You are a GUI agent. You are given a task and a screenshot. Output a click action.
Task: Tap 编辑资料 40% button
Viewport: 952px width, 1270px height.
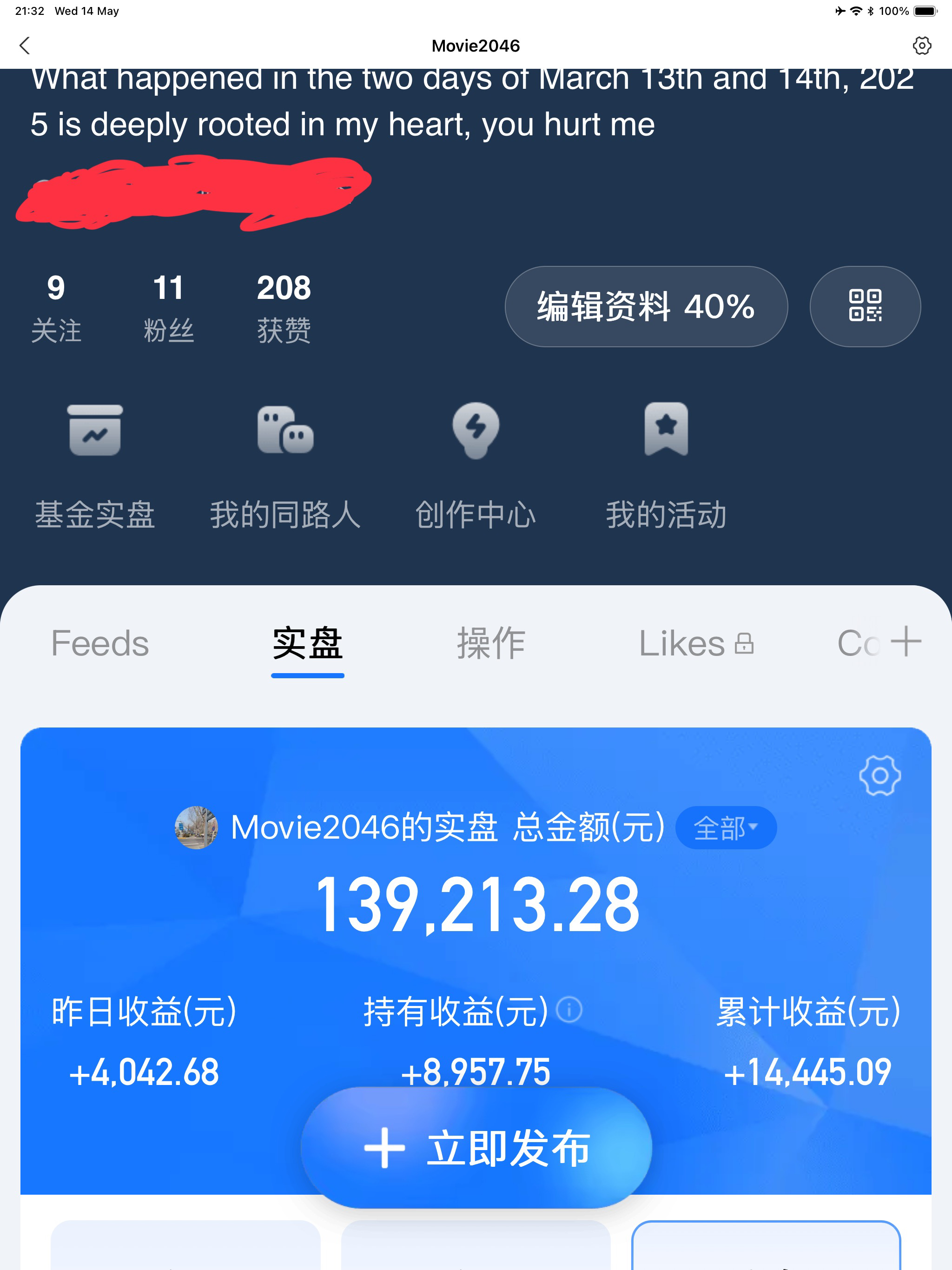[x=646, y=307]
